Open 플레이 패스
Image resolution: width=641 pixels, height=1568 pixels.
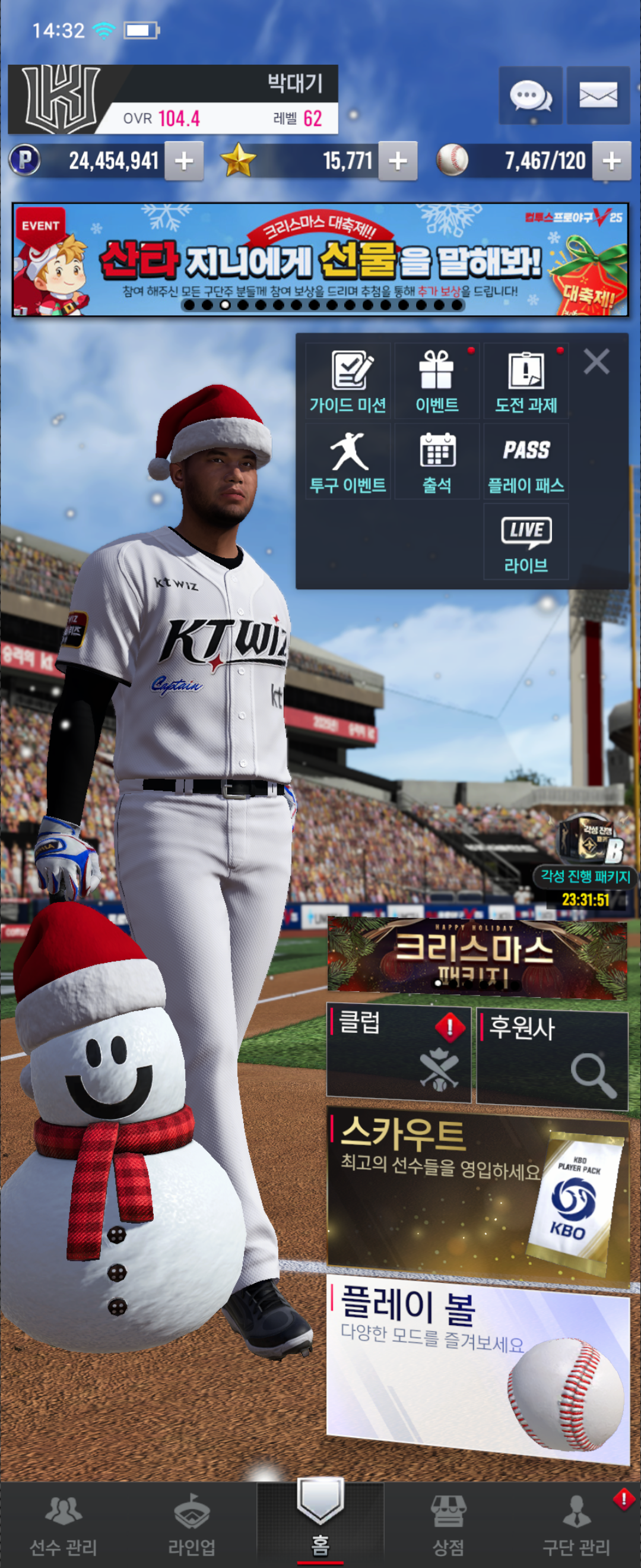(526, 461)
